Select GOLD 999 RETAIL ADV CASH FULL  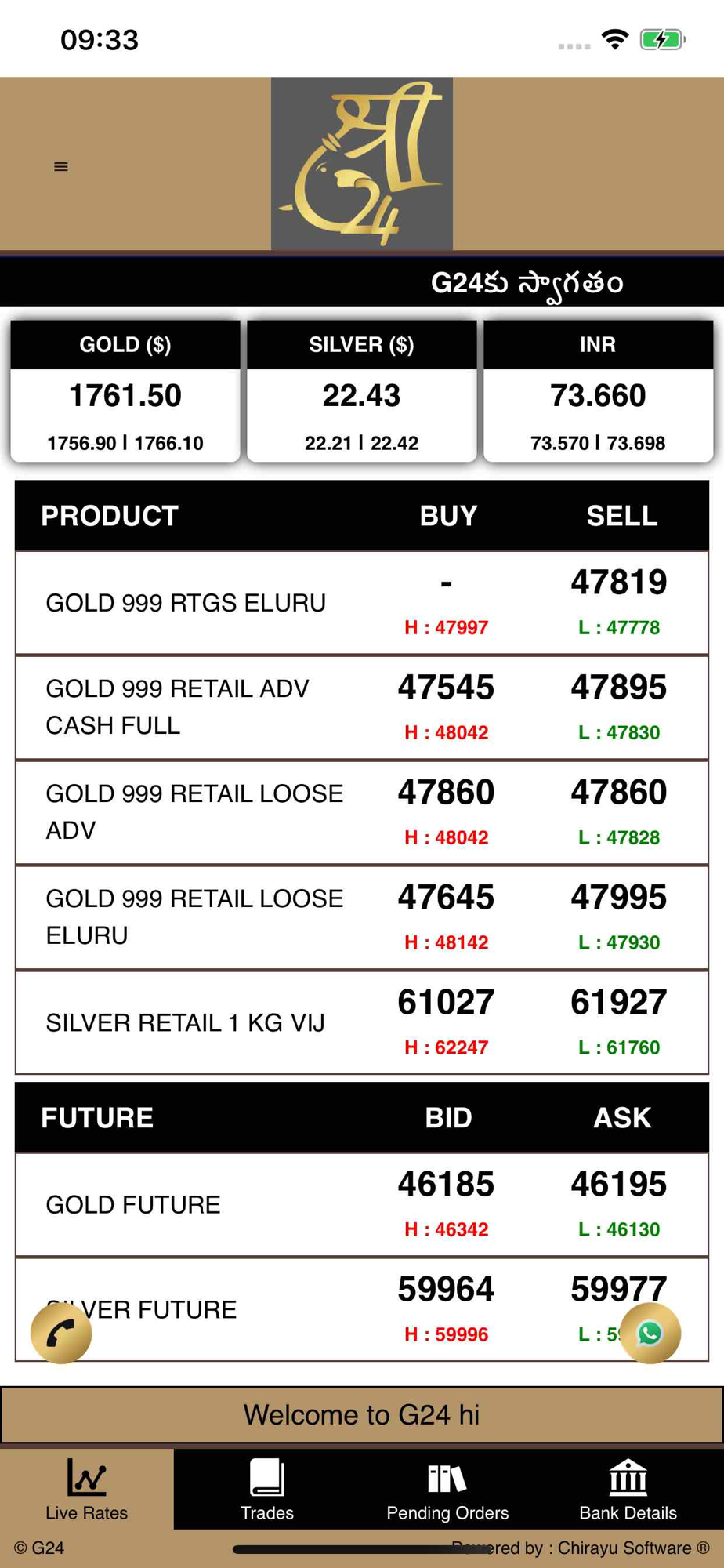pyautogui.click(x=362, y=708)
